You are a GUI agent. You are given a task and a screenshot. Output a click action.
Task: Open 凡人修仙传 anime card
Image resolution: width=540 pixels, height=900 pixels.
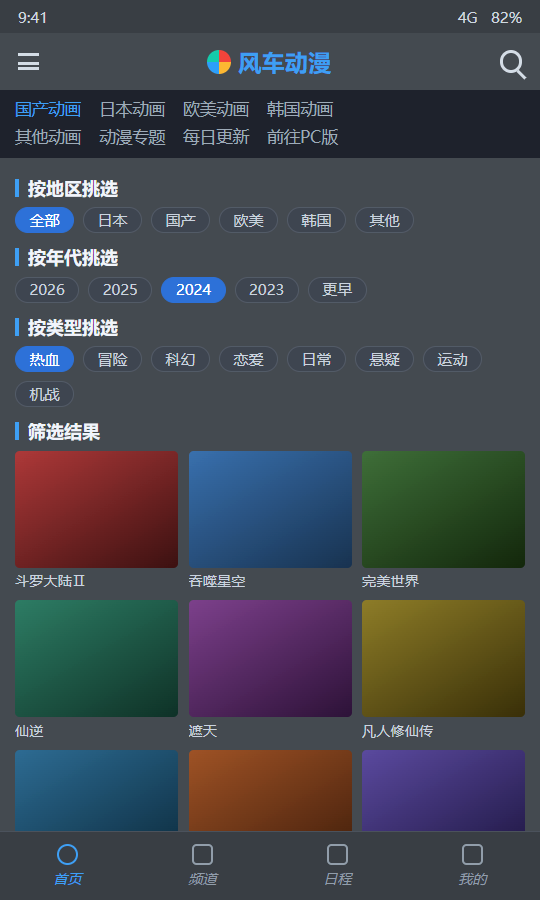point(444,669)
